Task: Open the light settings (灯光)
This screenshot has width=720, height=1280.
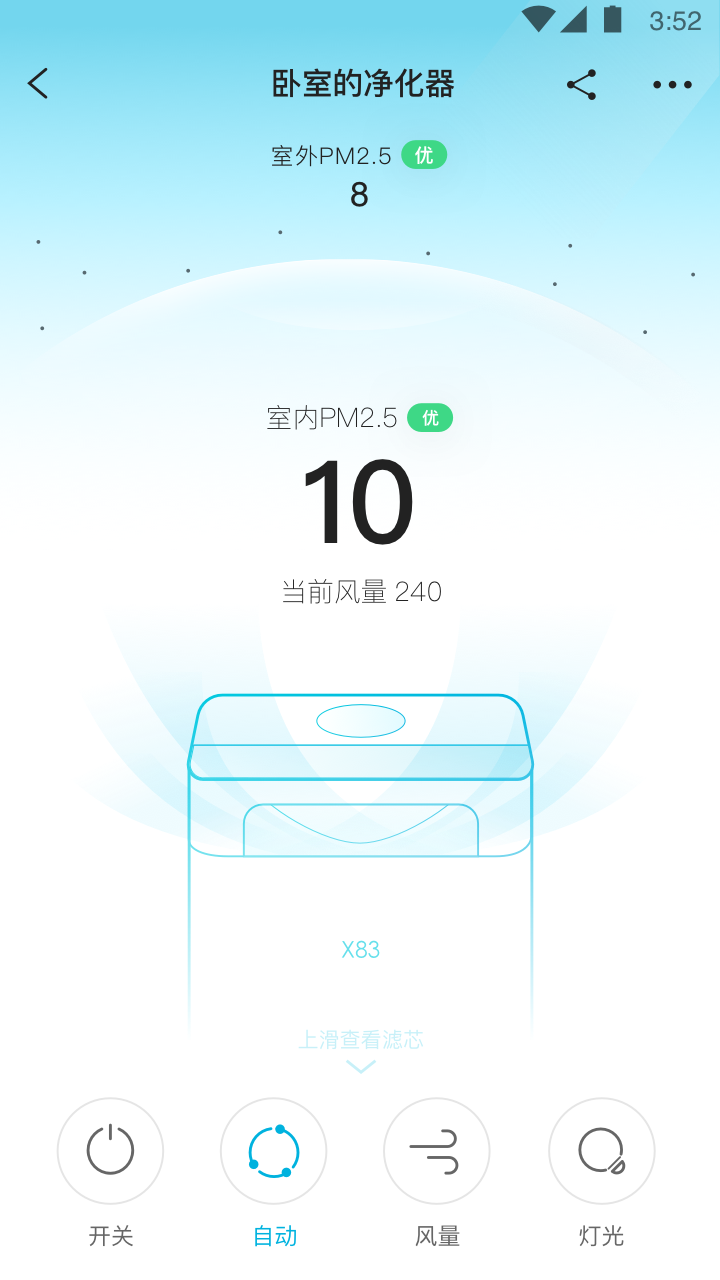Action: (601, 1151)
